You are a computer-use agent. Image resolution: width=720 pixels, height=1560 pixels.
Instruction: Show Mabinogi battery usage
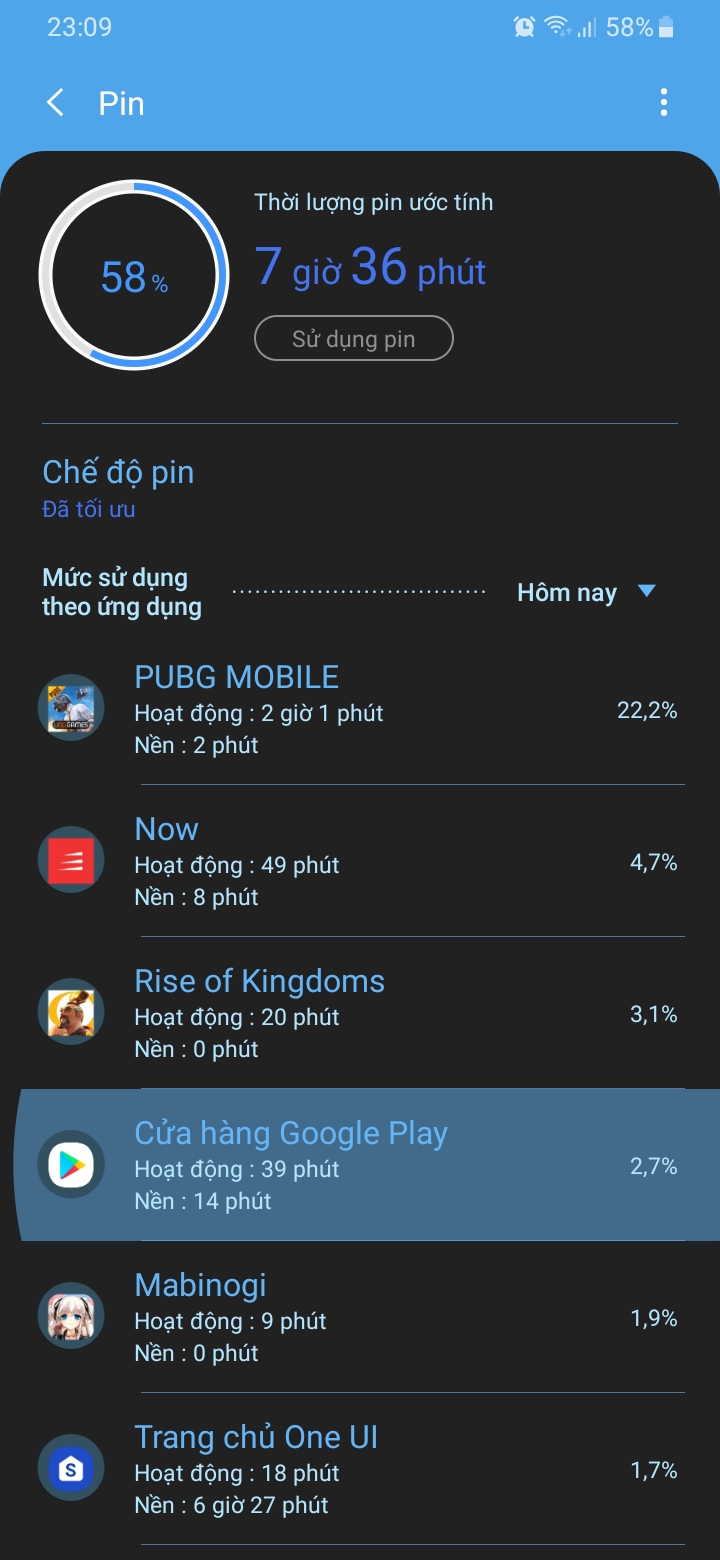coord(360,1317)
